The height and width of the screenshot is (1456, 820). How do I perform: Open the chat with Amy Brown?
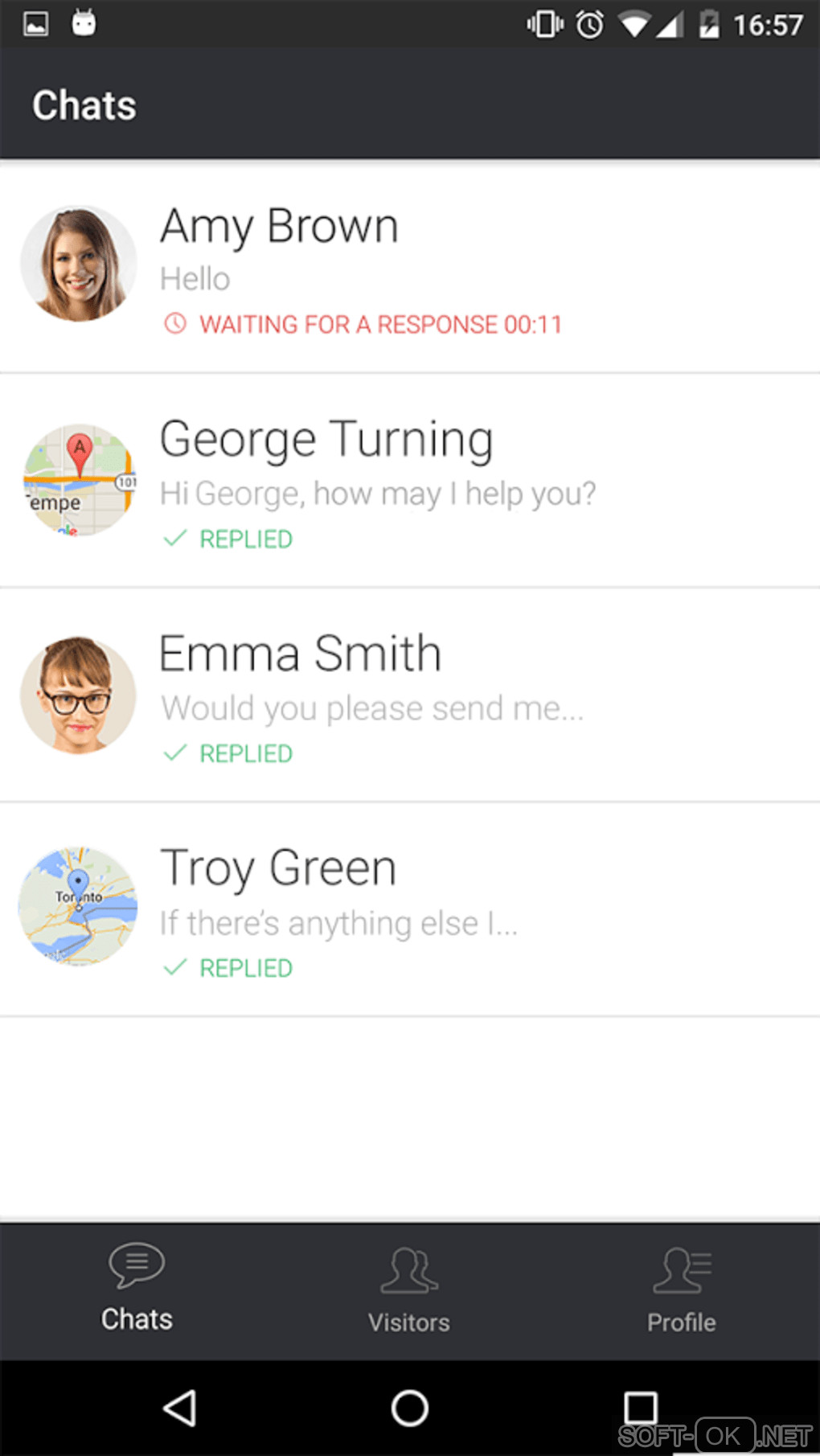click(x=410, y=267)
